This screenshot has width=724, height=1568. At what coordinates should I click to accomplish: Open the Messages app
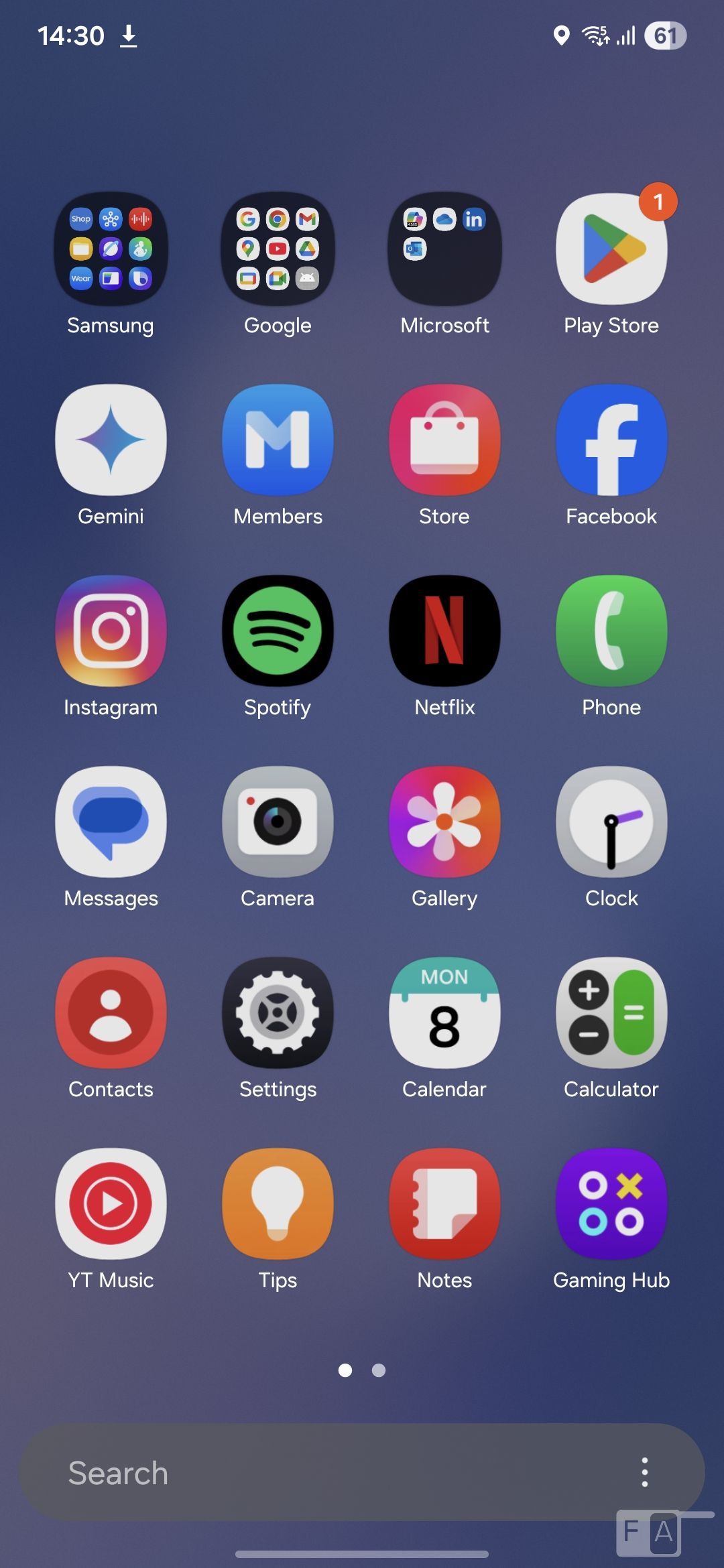111,822
